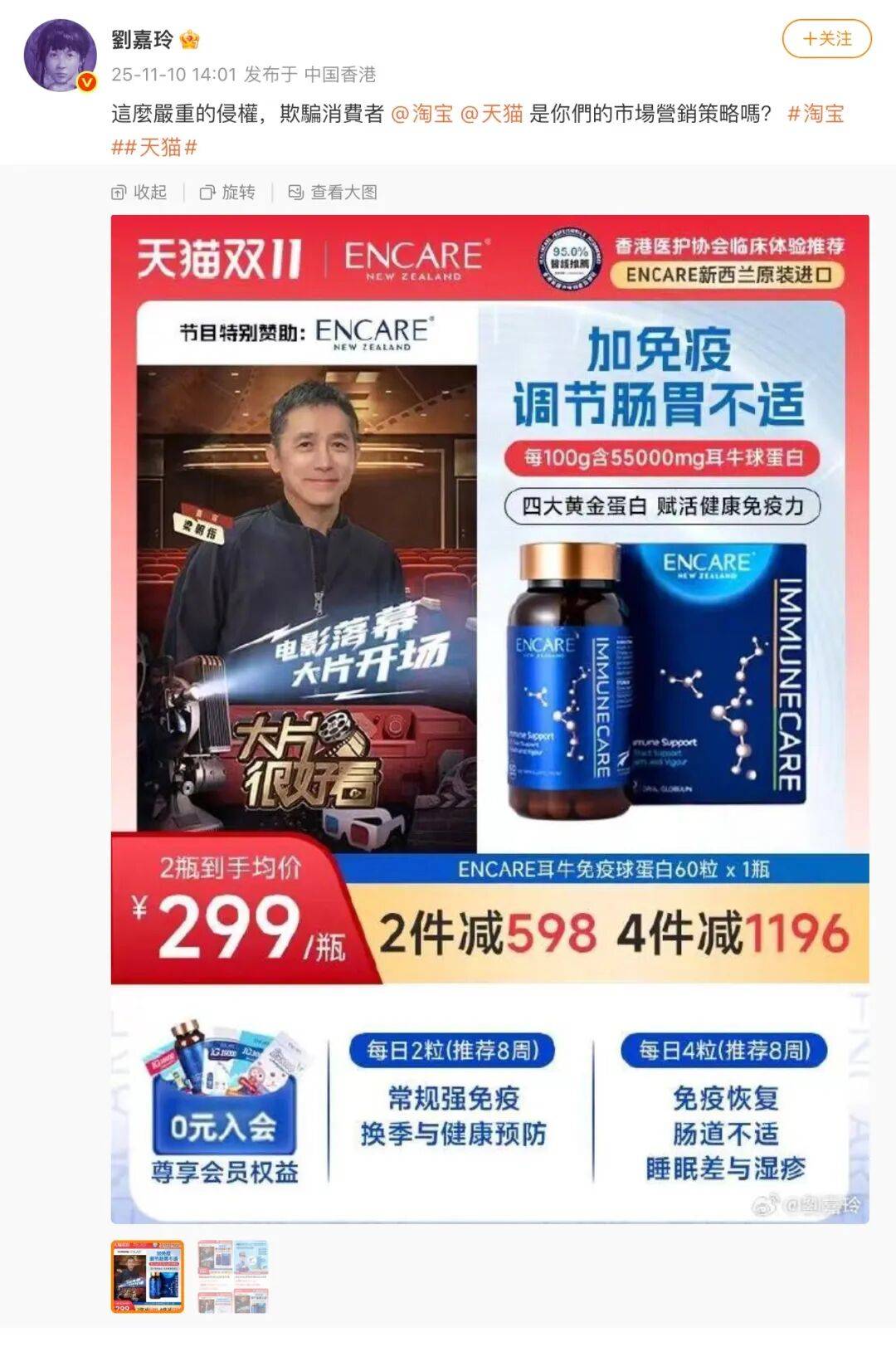The image size is (896, 1347).
Task: Open the @天猫 mention link
Action: pos(491,114)
